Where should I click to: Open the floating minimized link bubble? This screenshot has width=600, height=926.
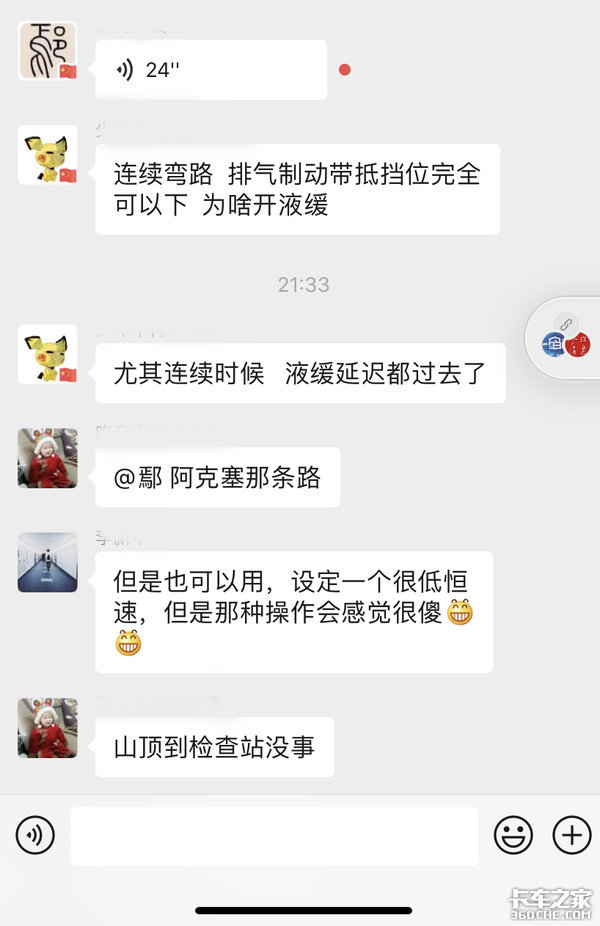[x=566, y=337]
